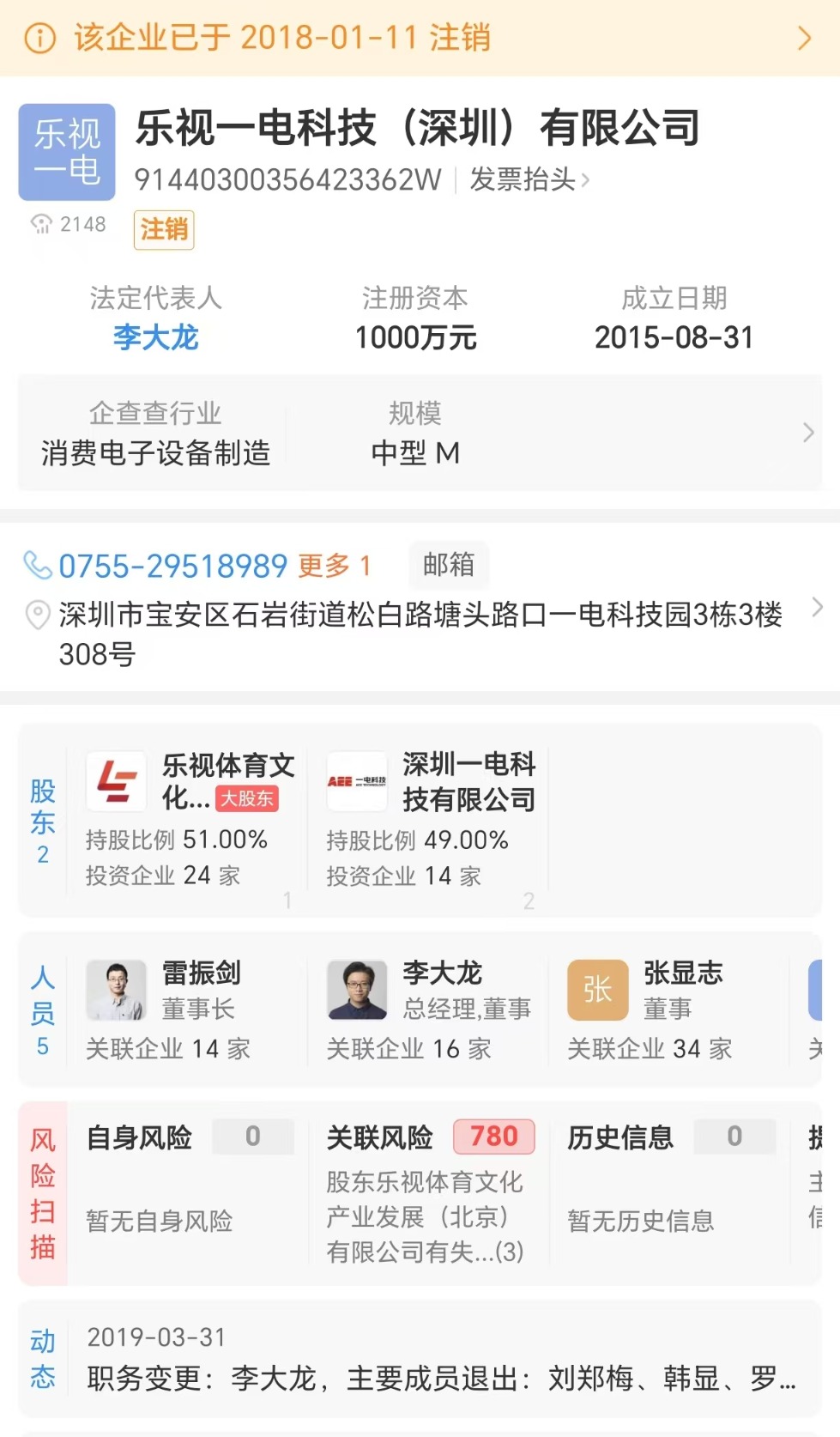This screenshot has width=840, height=1437.
Task: View chairman 雷振剑's profile card
Action: 189,1009
